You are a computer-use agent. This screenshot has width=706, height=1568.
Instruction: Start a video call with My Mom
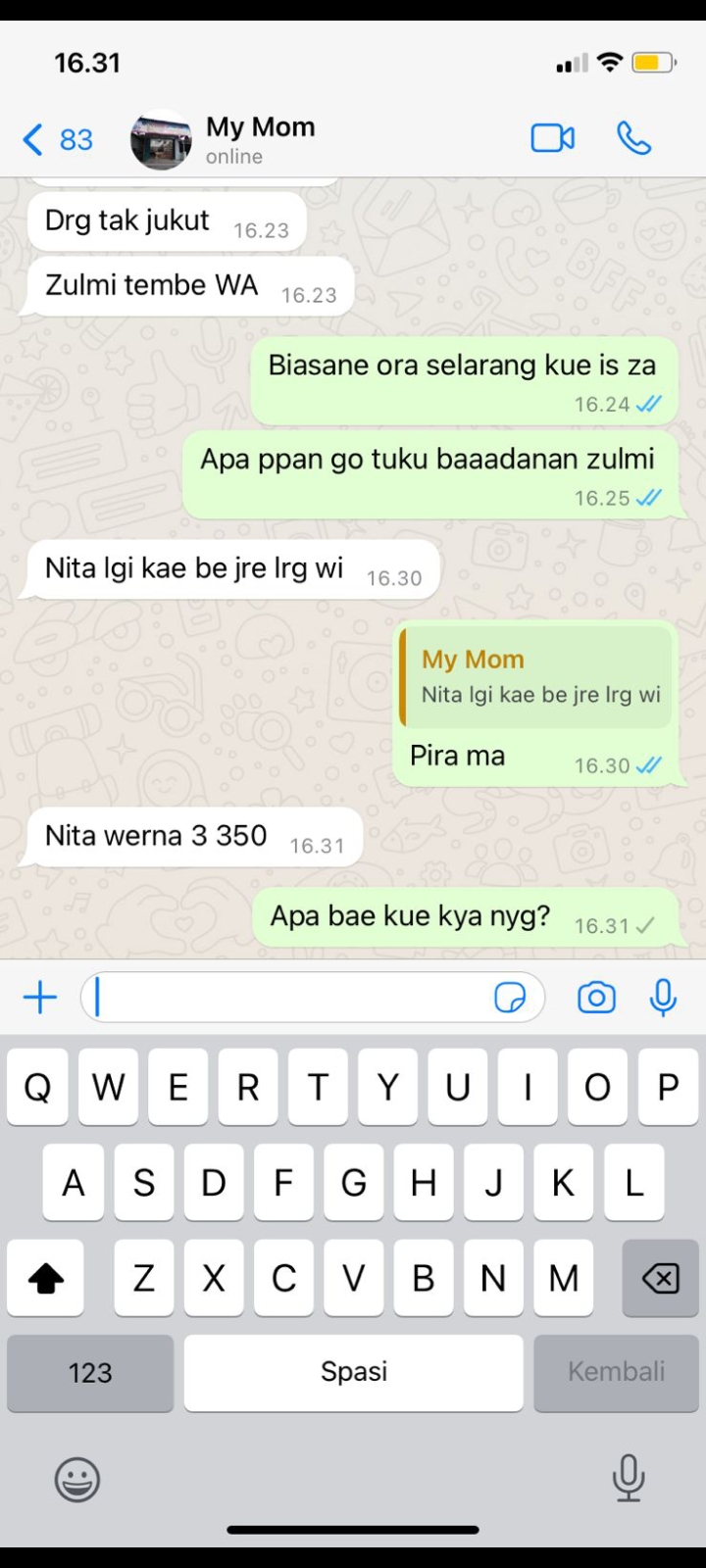pos(553,138)
